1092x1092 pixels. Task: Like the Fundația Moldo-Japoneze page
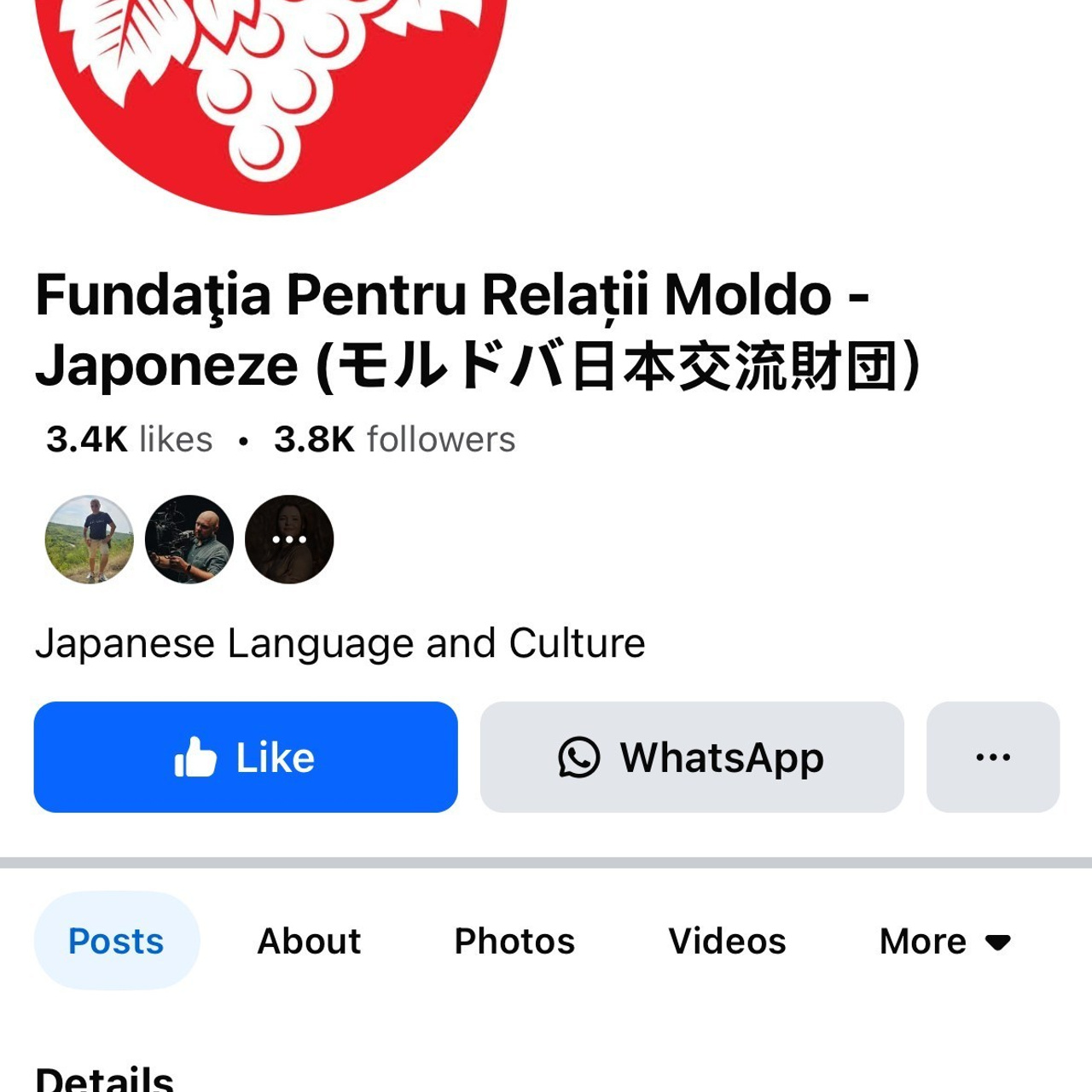pos(246,757)
